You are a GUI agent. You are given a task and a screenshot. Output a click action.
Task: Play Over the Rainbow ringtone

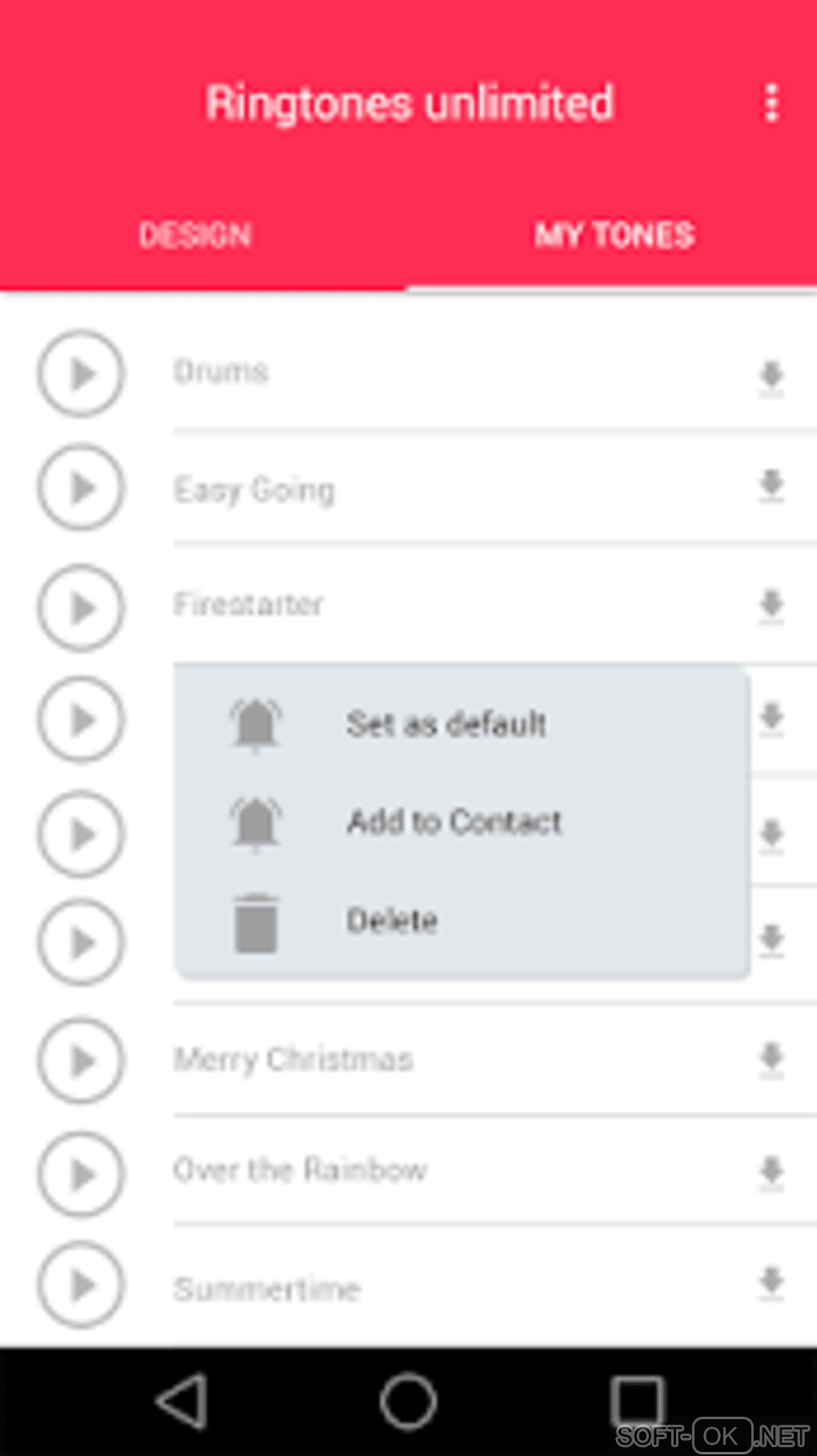81,1175
